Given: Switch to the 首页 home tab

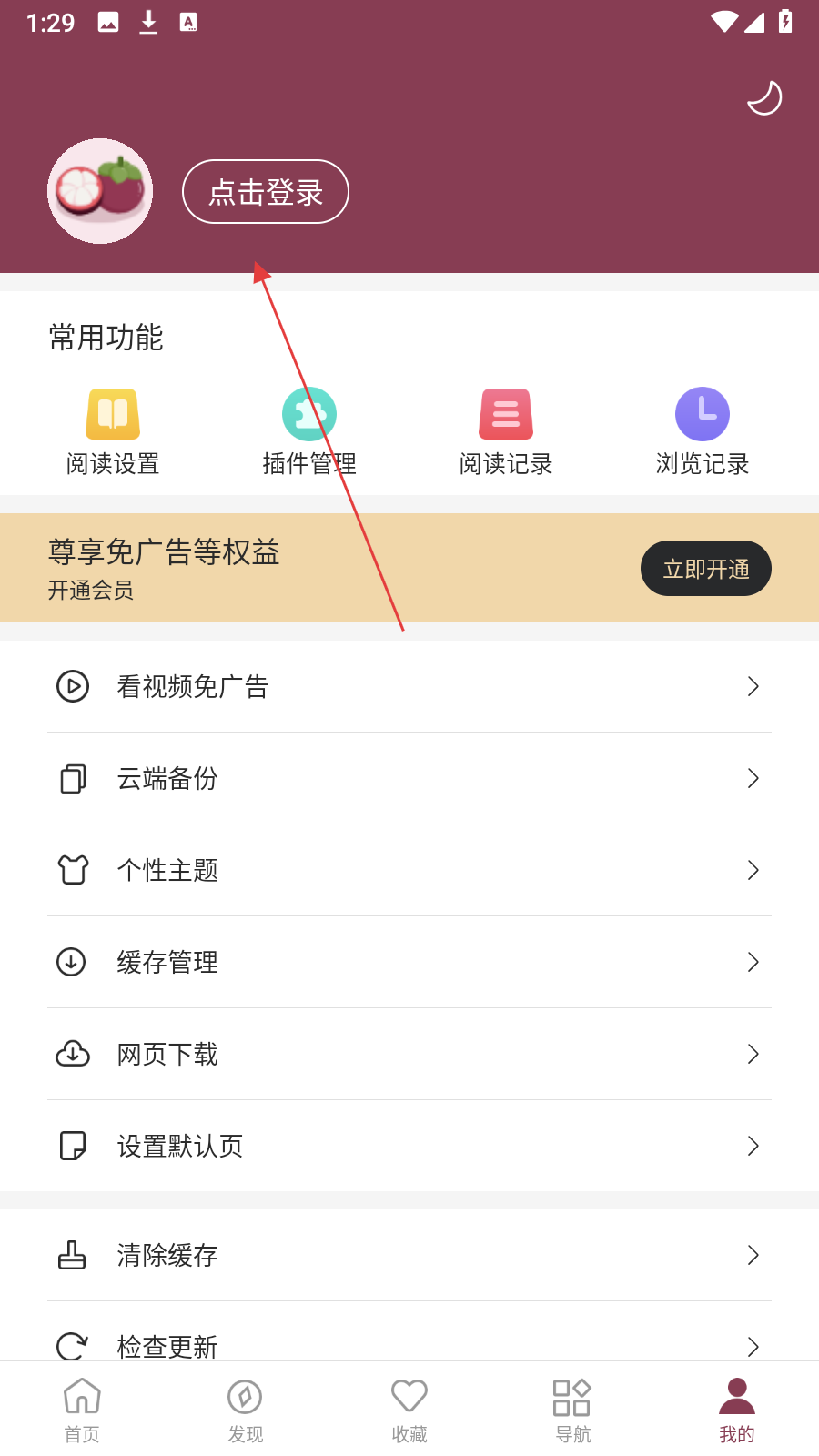Looking at the screenshot, I should [x=82, y=1410].
